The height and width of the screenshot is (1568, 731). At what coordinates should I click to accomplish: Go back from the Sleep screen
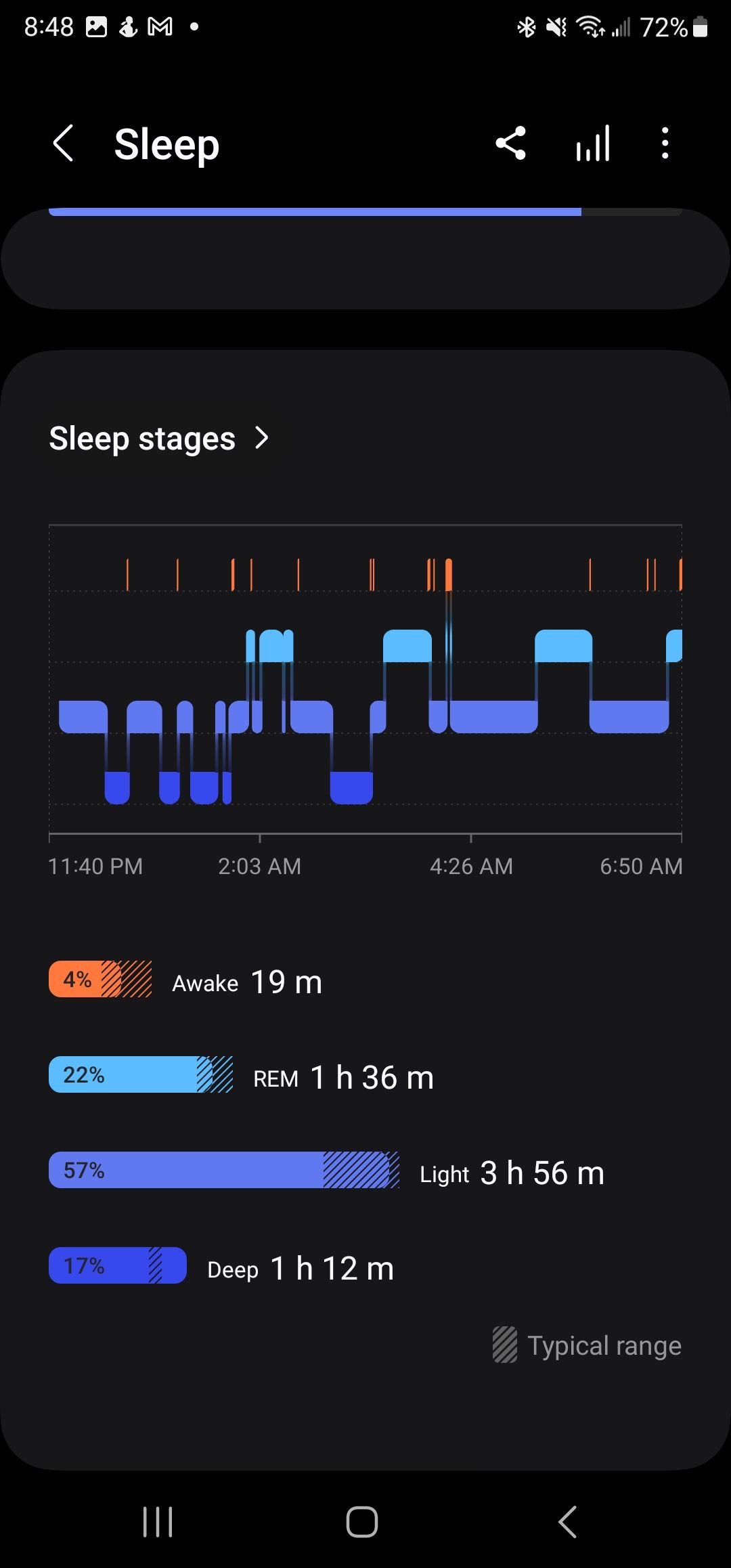coord(64,144)
